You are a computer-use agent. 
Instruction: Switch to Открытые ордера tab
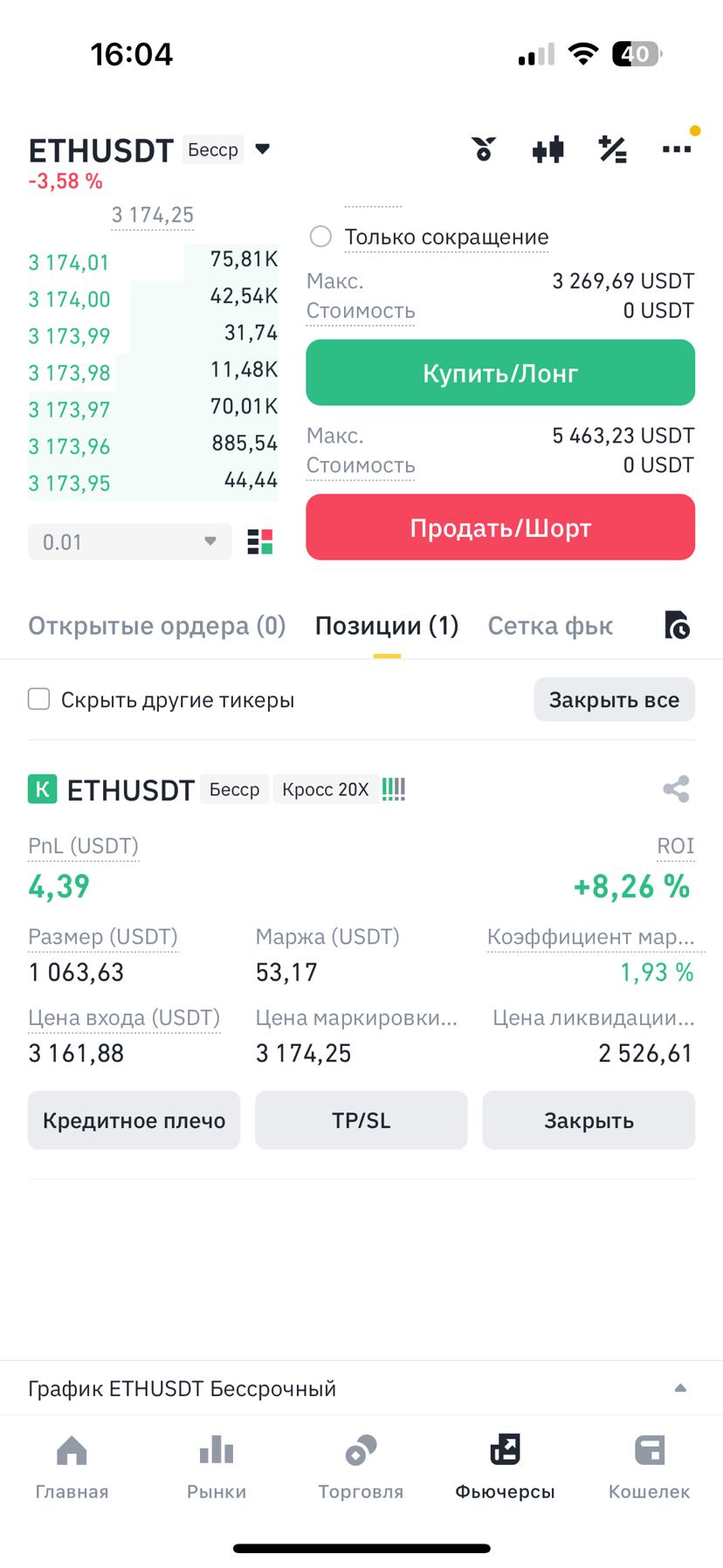point(157,626)
